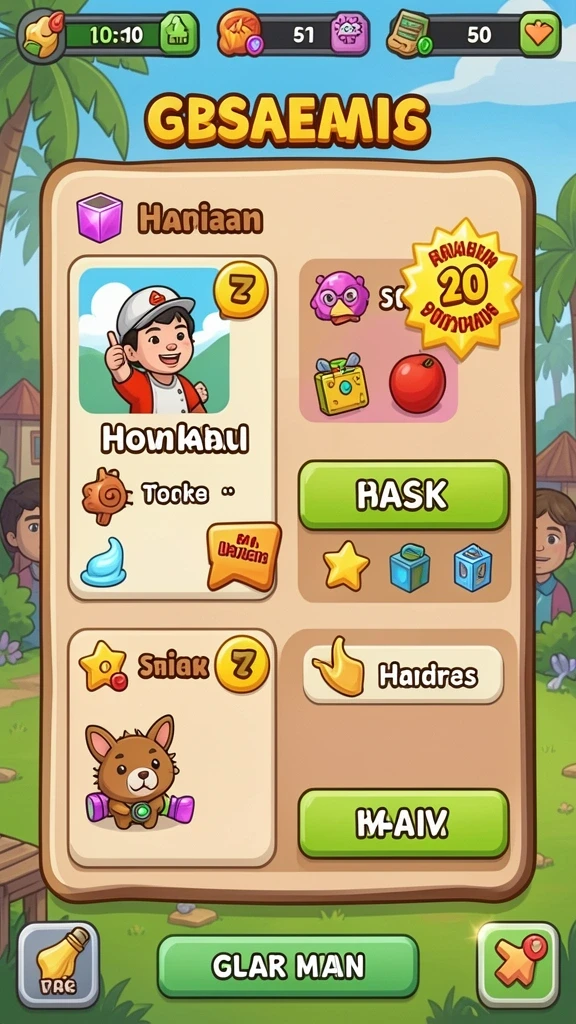Open the Hownkabul character card

click(172, 428)
